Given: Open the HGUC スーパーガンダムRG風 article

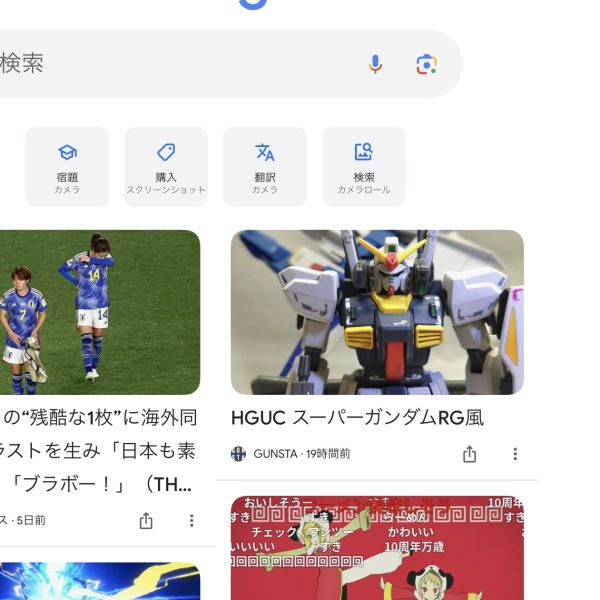Looking at the screenshot, I should [x=377, y=312].
